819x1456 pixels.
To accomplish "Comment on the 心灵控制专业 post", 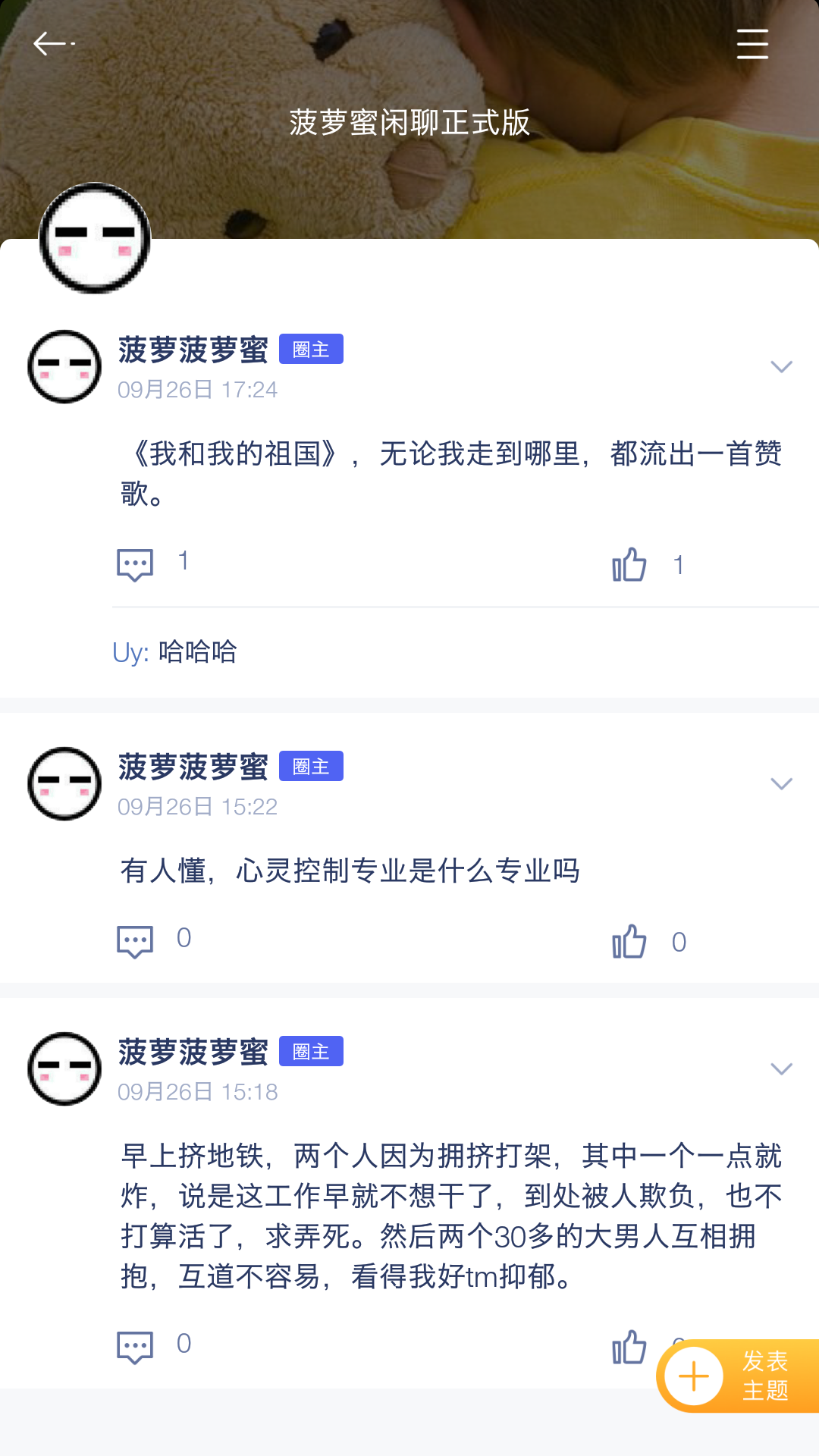I will pyautogui.click(x=136, y=942).
